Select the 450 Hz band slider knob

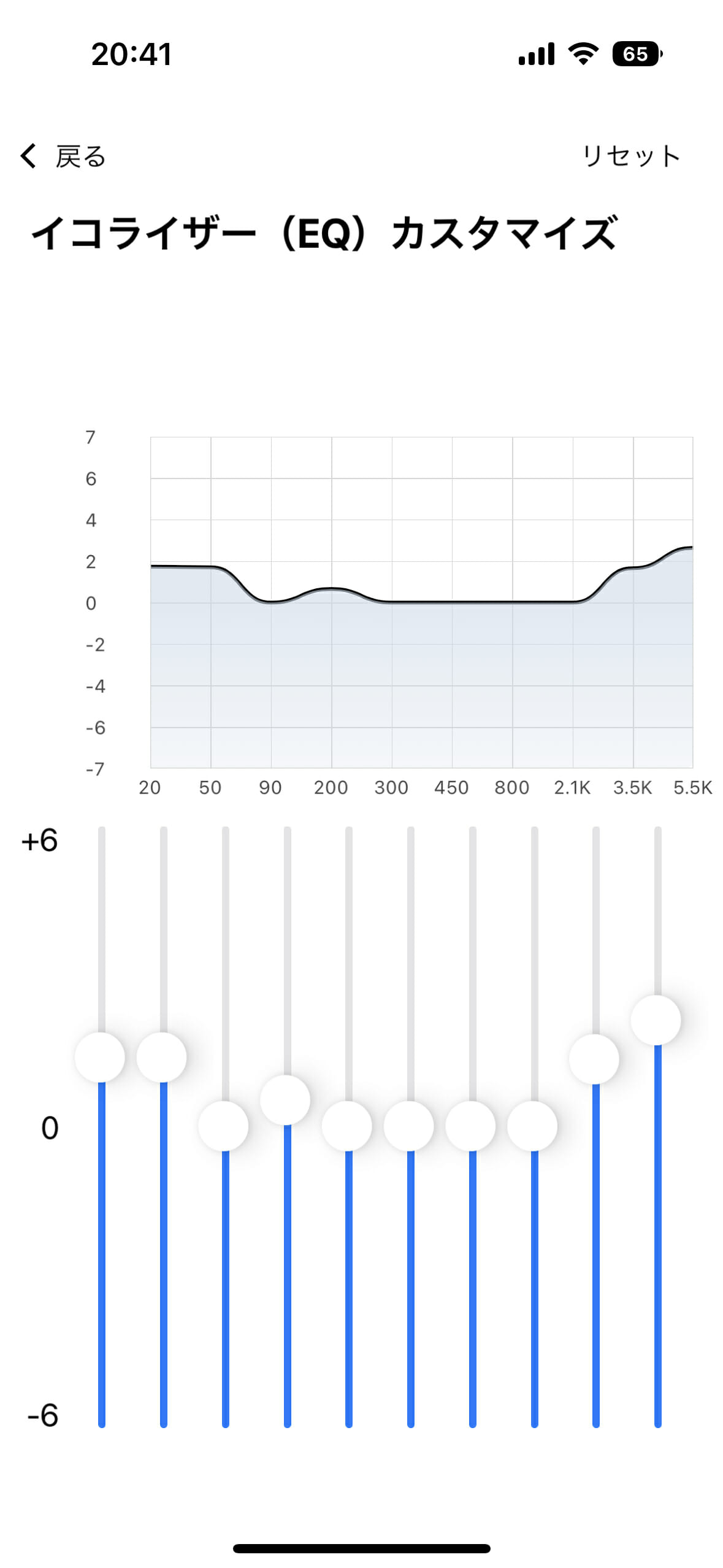coord(409,1126)
